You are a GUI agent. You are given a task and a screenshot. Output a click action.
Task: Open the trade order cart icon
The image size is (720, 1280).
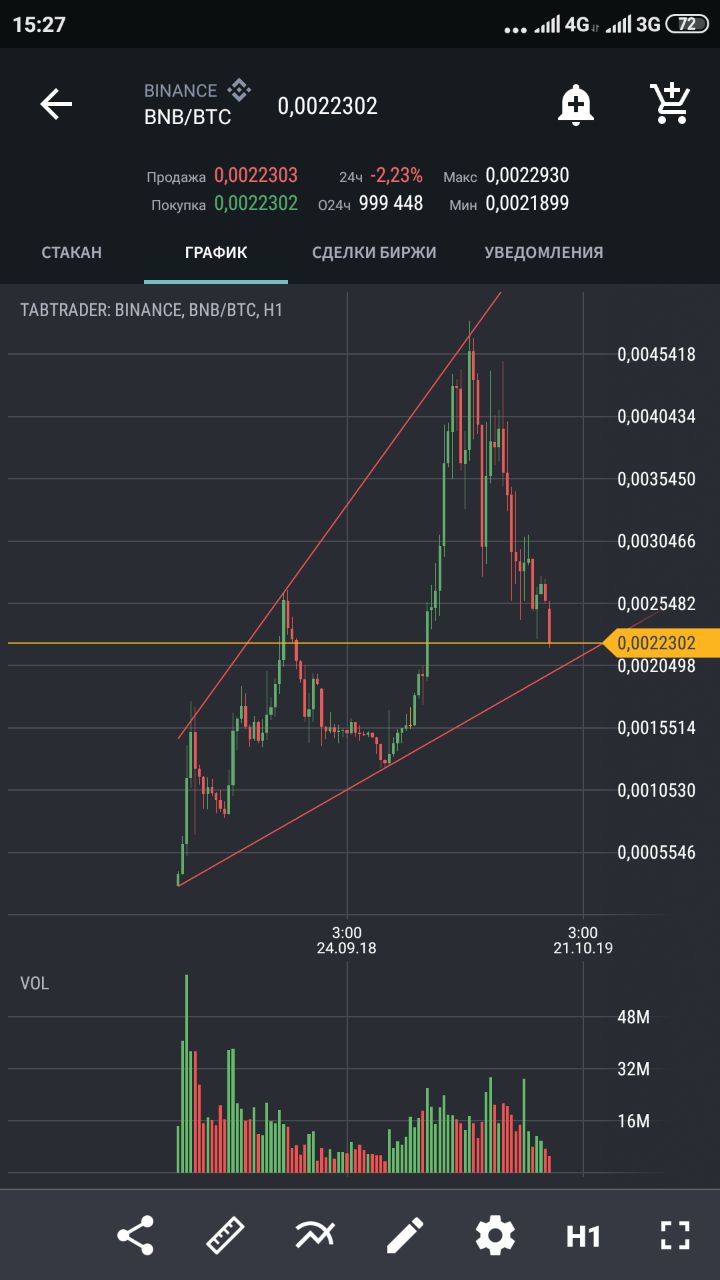click(x=669, y=104)
